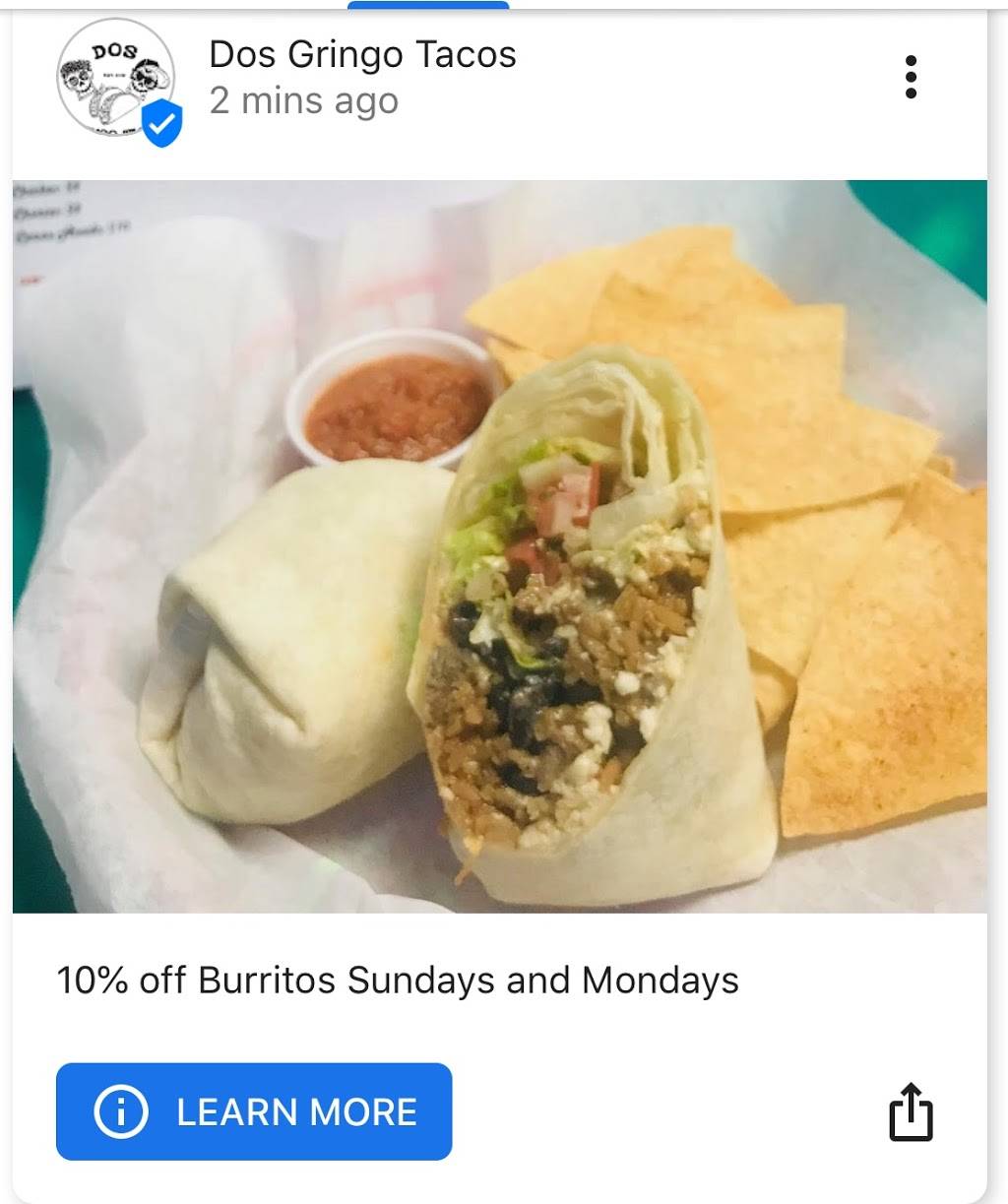1008x1204 pixels.
Task: Tap the 2 mins ago timestamp
Action: (x=303, y=99)
